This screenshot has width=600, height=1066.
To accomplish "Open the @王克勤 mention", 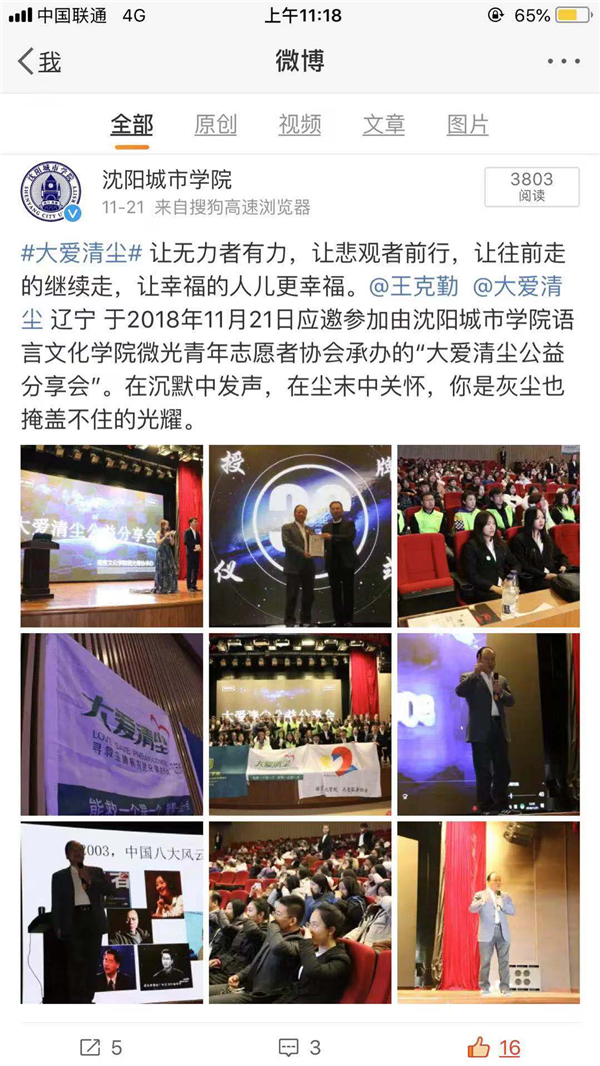I will (413, 287).
